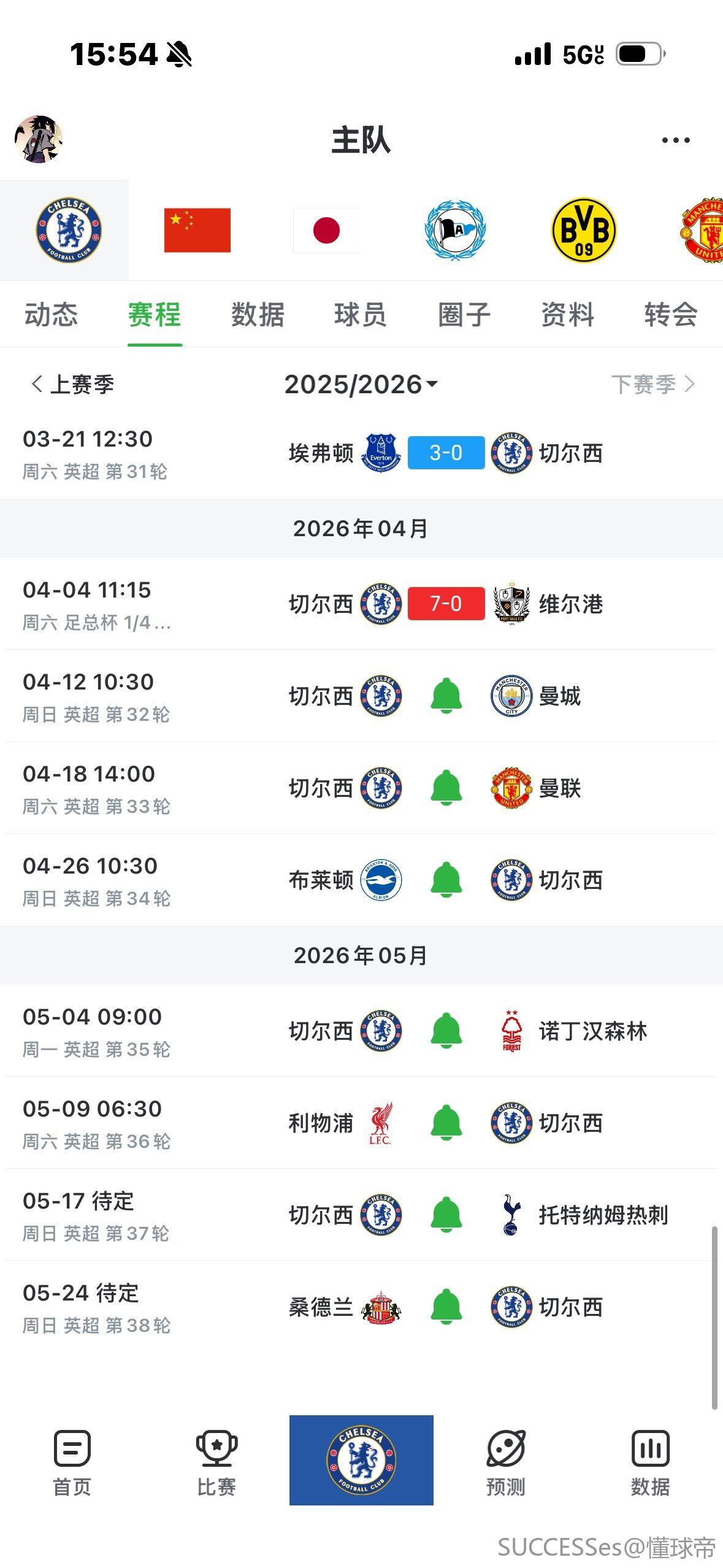This screenshot has width=723, height=1568.
Task: Open the profile avatar
Action: 39,139
